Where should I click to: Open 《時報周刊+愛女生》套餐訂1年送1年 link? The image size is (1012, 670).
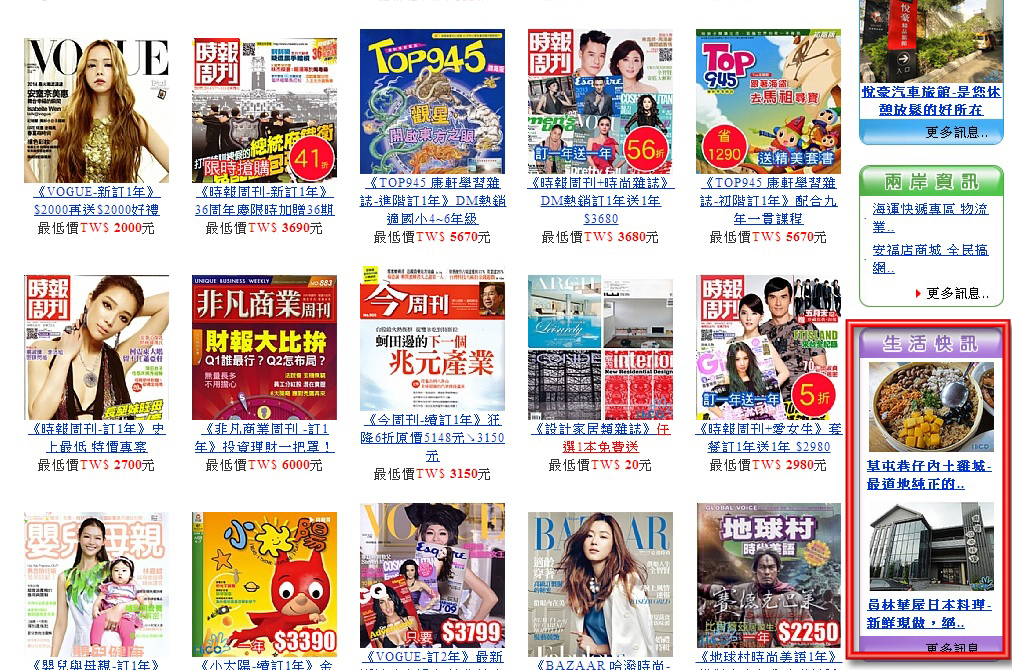[x=768, y=437]
